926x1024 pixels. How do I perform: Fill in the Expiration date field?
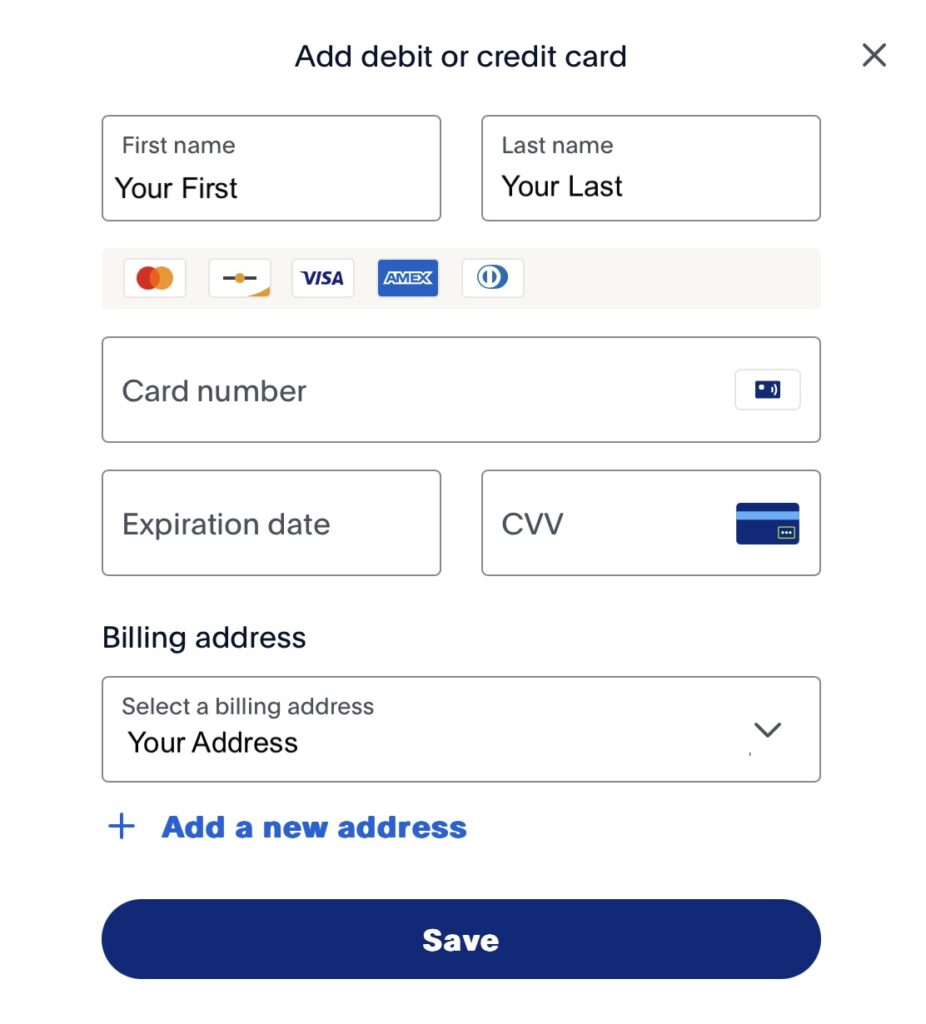click(x=271, y=523)
